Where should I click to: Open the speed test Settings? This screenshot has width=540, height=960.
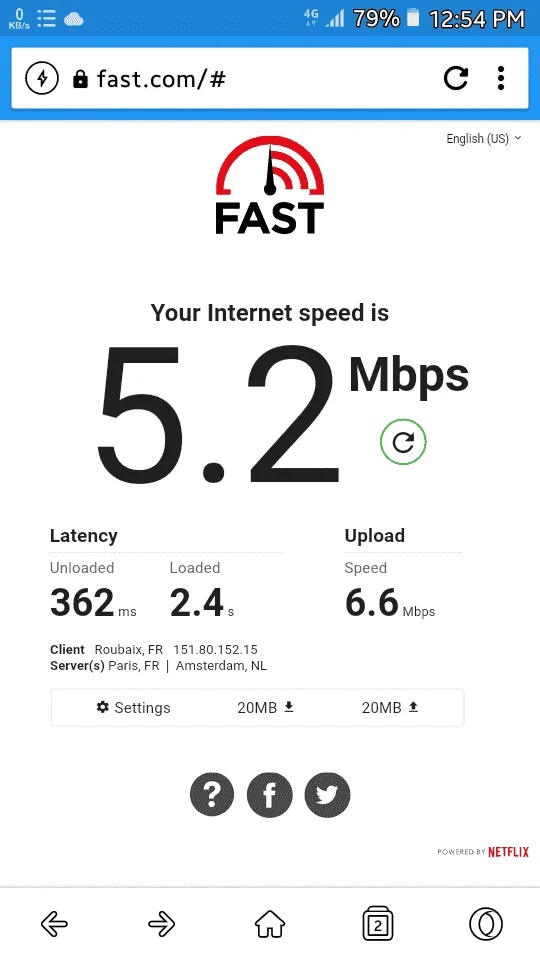click(133, 708)
